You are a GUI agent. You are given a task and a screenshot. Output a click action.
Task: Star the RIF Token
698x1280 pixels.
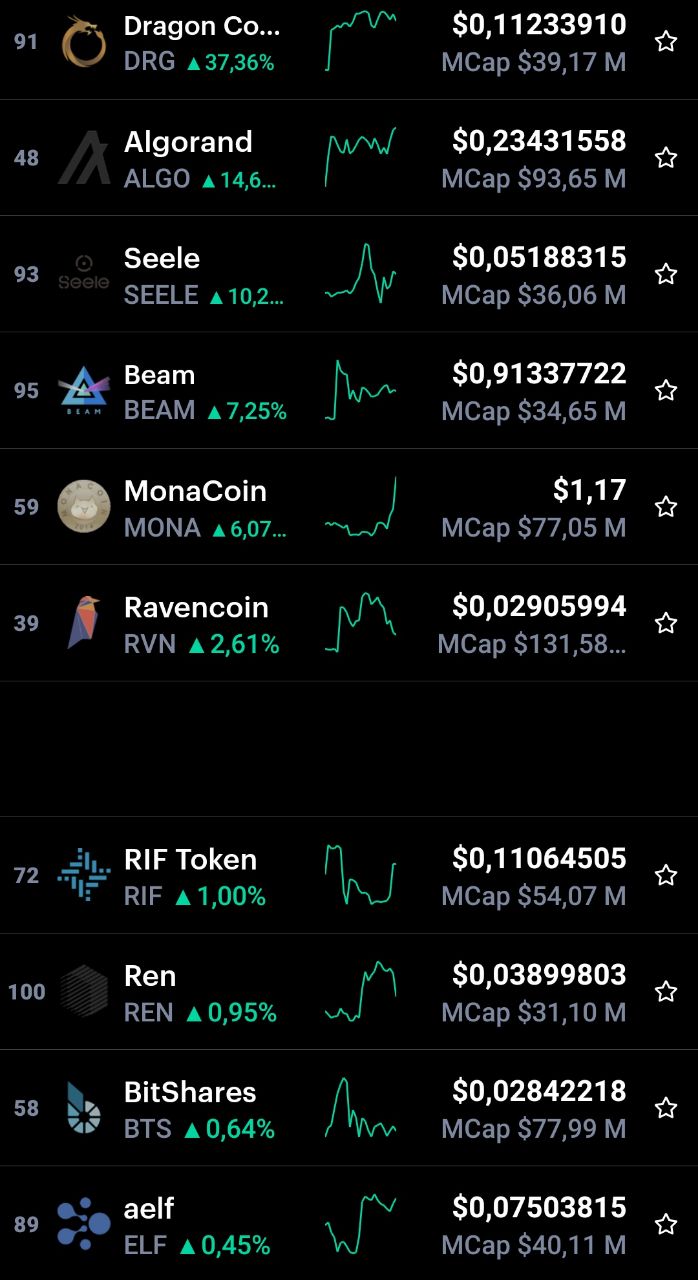point(666,875)
